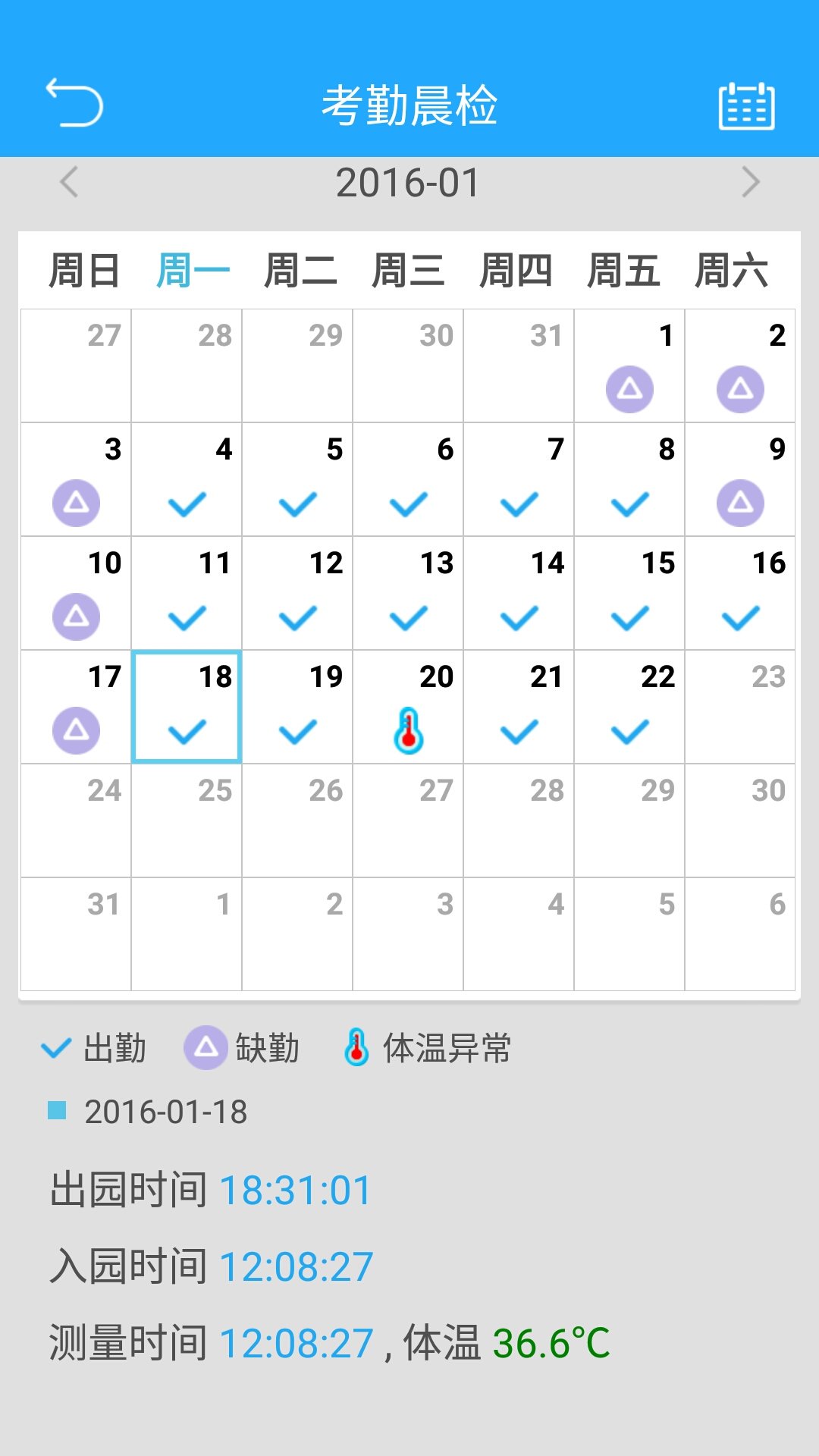Image resolution: width=819 pixels, height=1456 pixels.
Task: Select January 1 on the calendar
Action: pyautogui.click(x=629, y=366)
